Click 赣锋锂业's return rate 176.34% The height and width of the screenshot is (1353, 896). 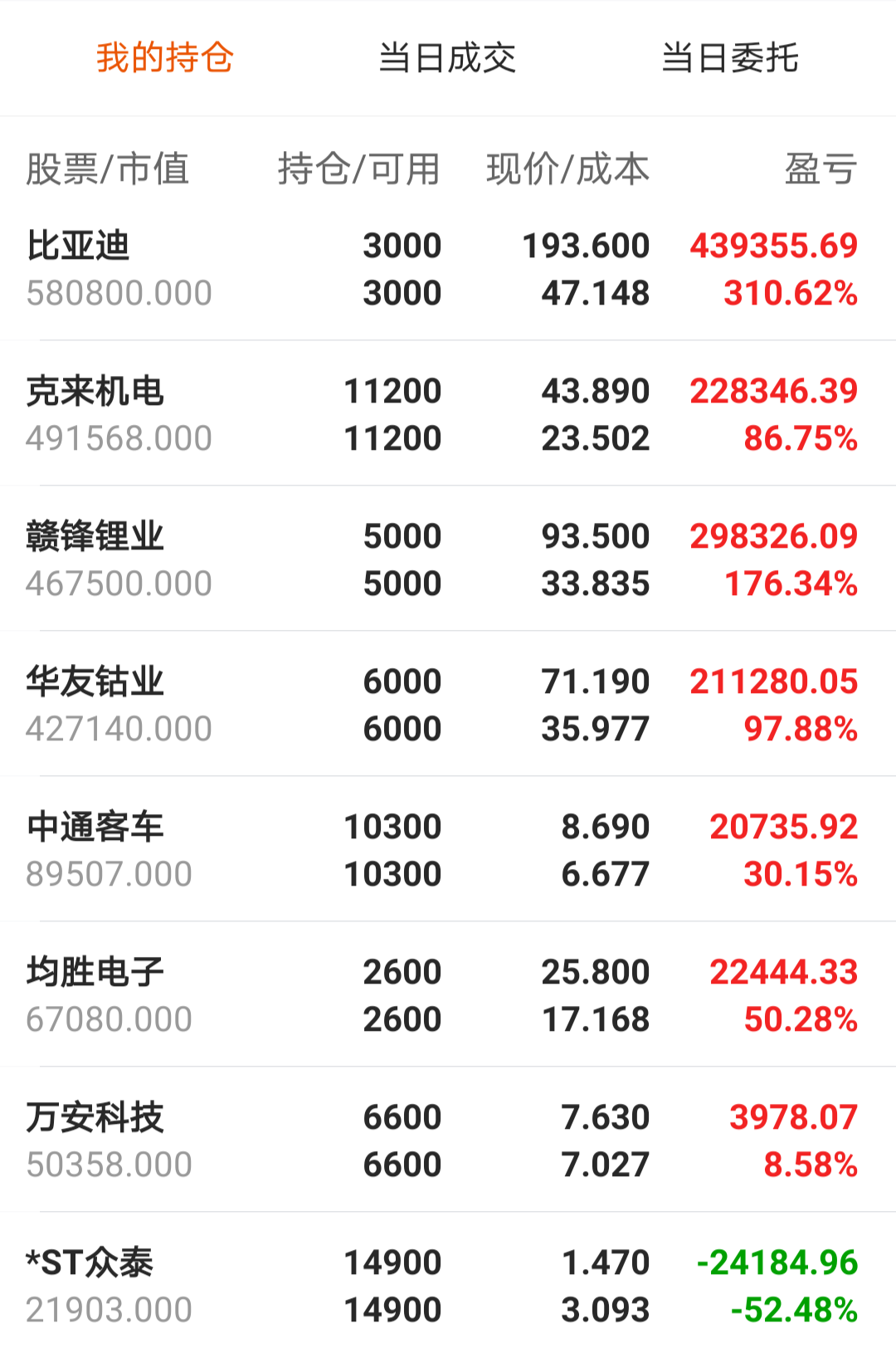(x=791, y=584)
